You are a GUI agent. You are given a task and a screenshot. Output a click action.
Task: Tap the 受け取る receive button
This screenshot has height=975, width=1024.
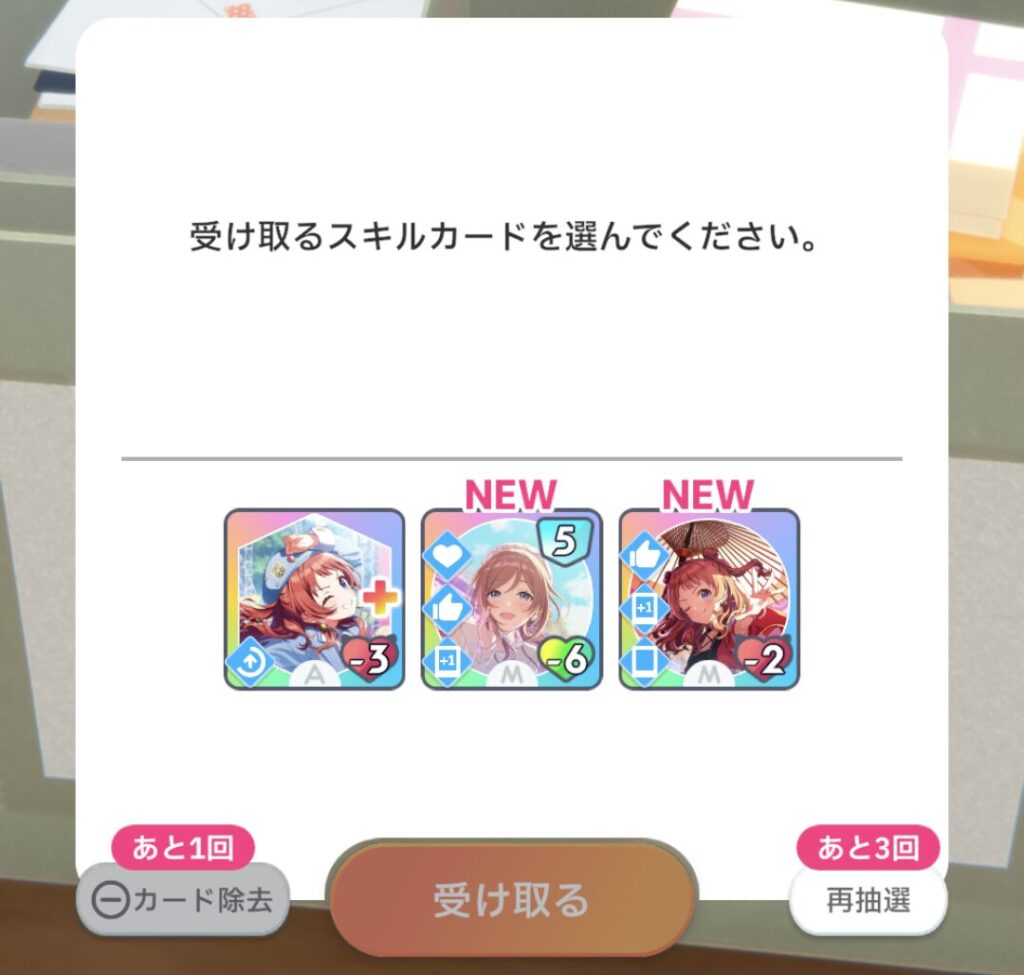pos(511,900)
